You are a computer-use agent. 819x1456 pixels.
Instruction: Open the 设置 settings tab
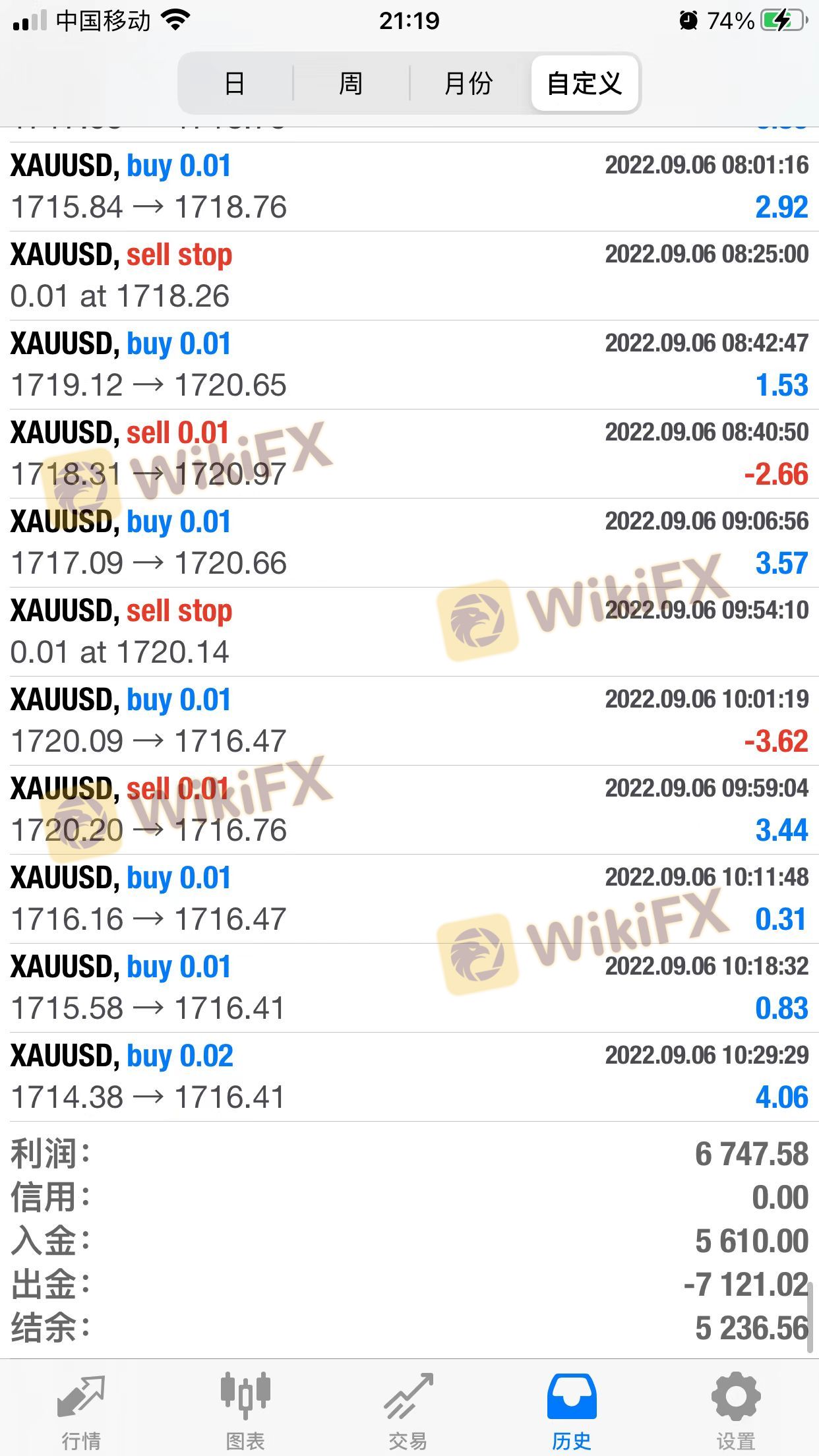735,1411
